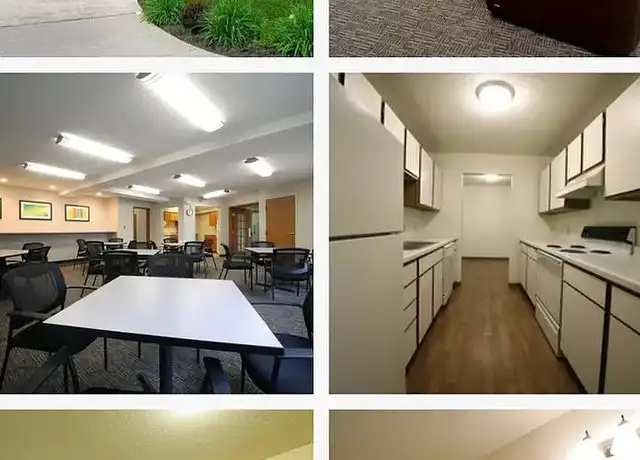The width and height of the screenshot is (640, 460).
Task: View the landscaping and sidewalk photo
Action: pos(156,27)
